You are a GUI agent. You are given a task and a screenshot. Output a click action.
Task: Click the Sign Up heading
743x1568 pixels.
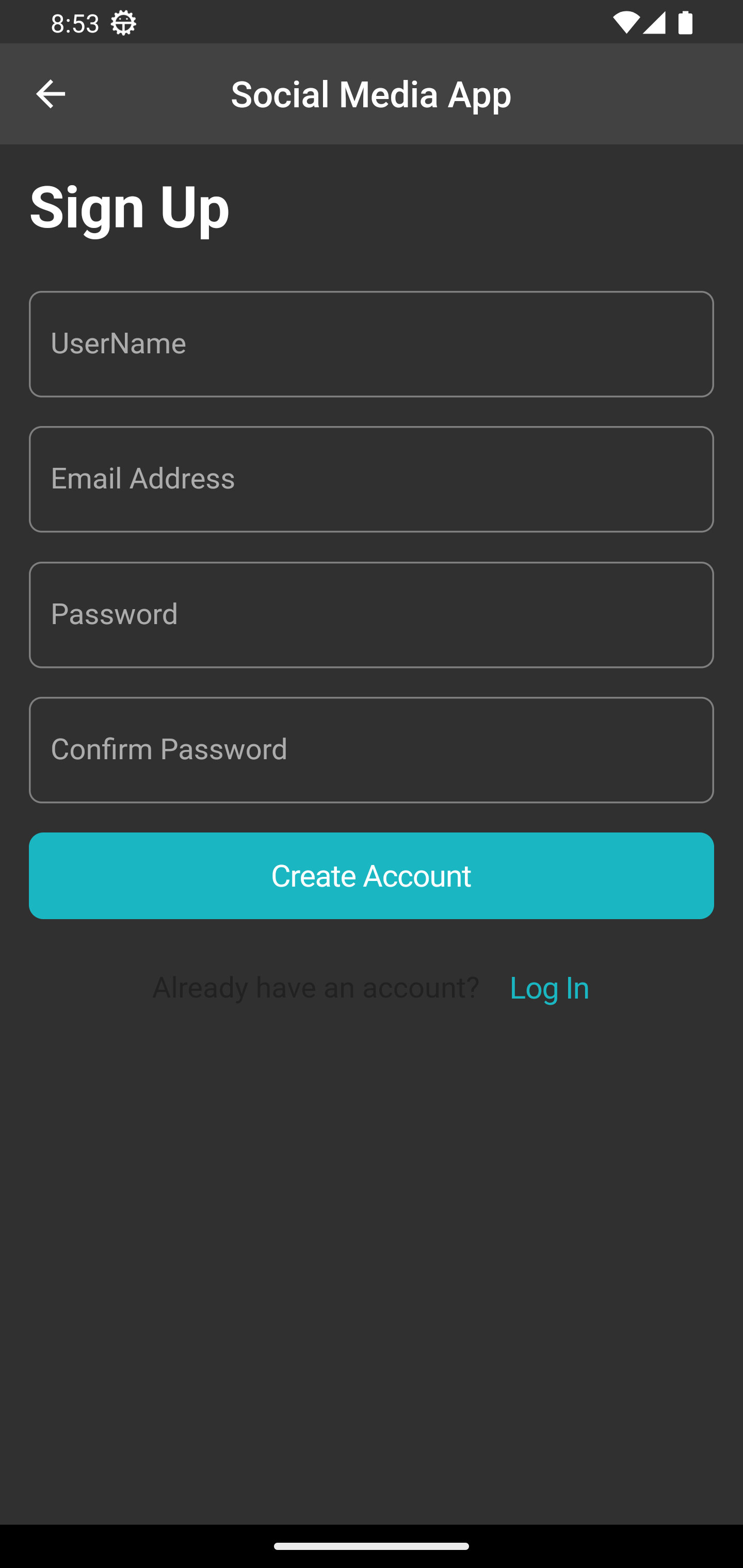click(130, 207)
